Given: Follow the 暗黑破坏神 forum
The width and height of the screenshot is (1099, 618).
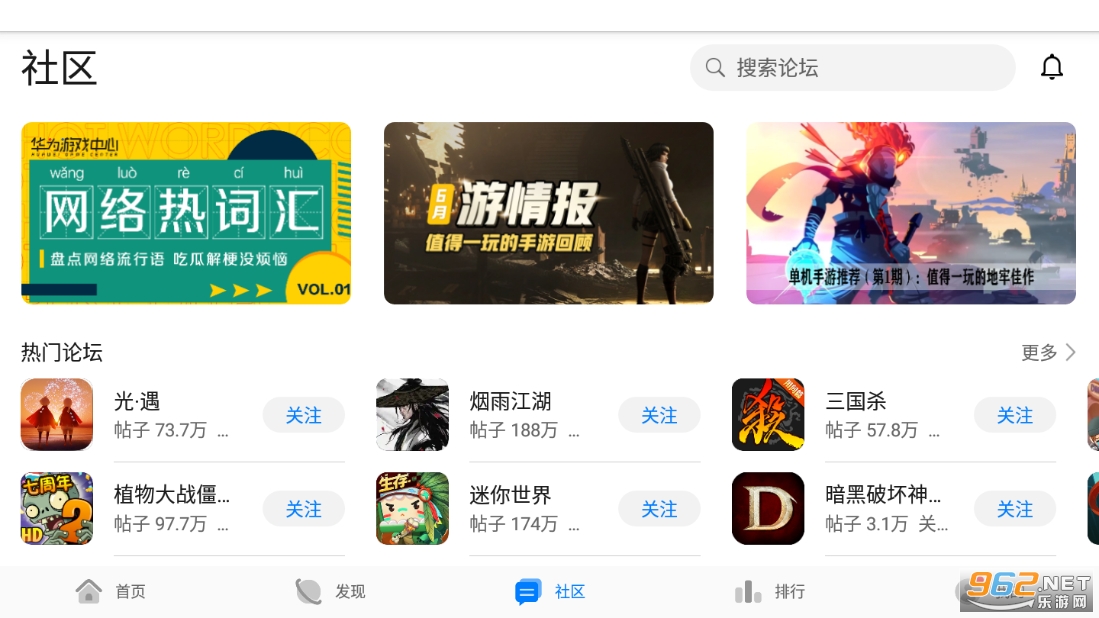Looking at the screenshot, I should coord(1014,509).
